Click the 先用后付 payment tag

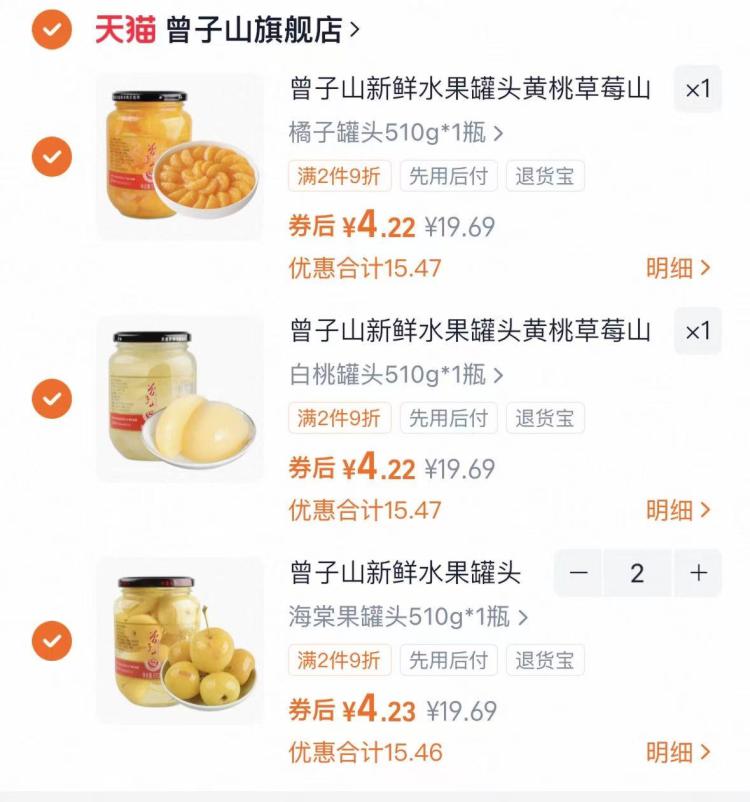pyautogui.click(x=448, y=176)
